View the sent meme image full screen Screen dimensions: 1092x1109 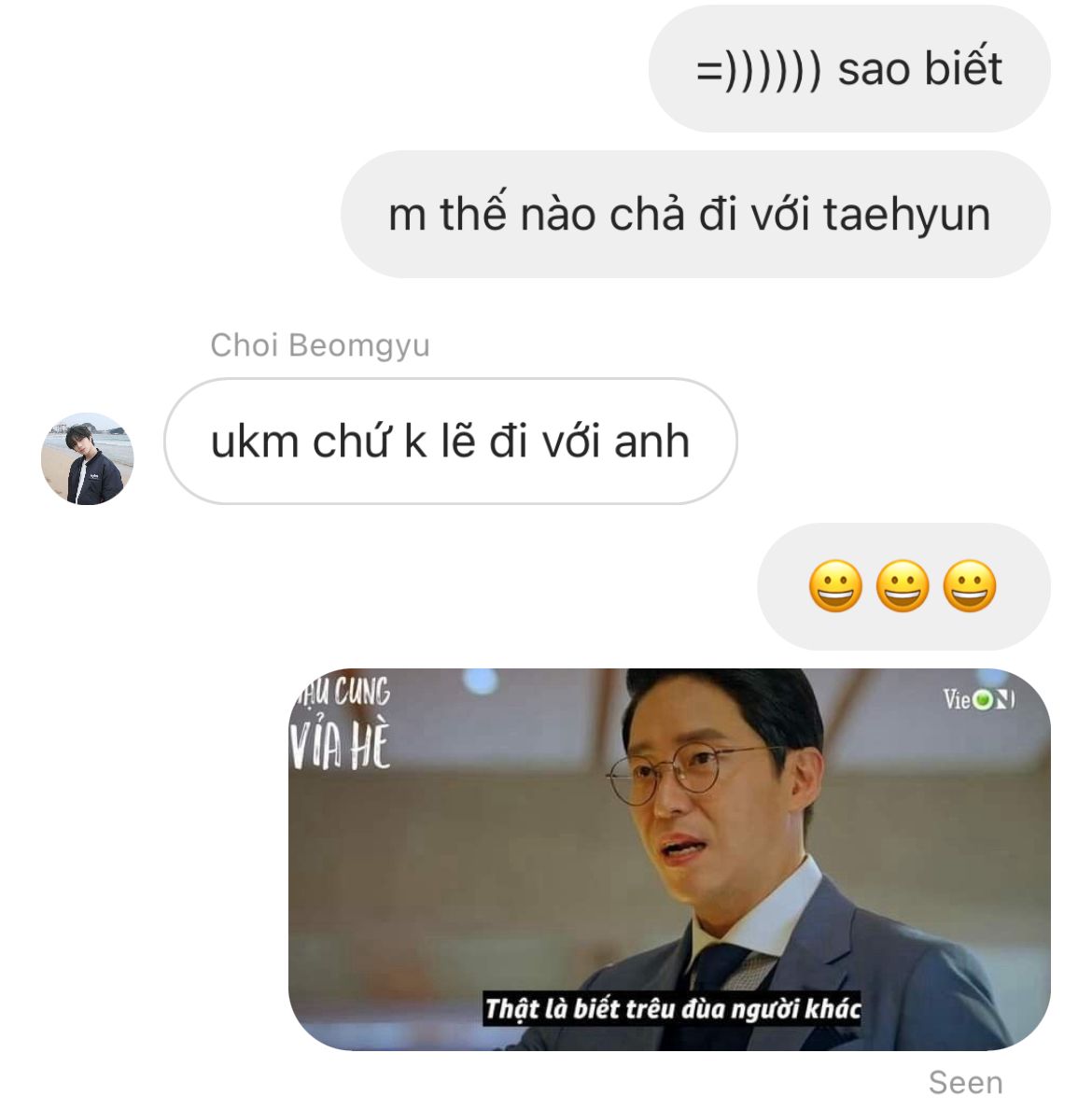(668, 859)
